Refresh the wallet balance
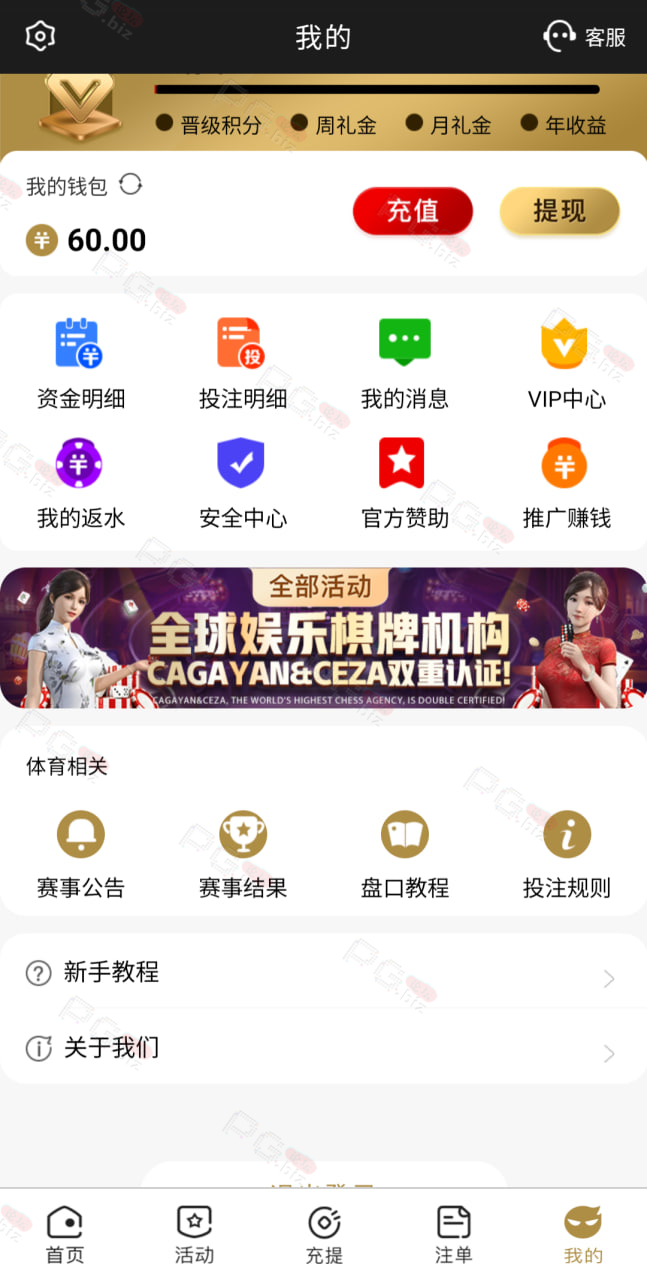647x1280 pixels. (131, 184)
